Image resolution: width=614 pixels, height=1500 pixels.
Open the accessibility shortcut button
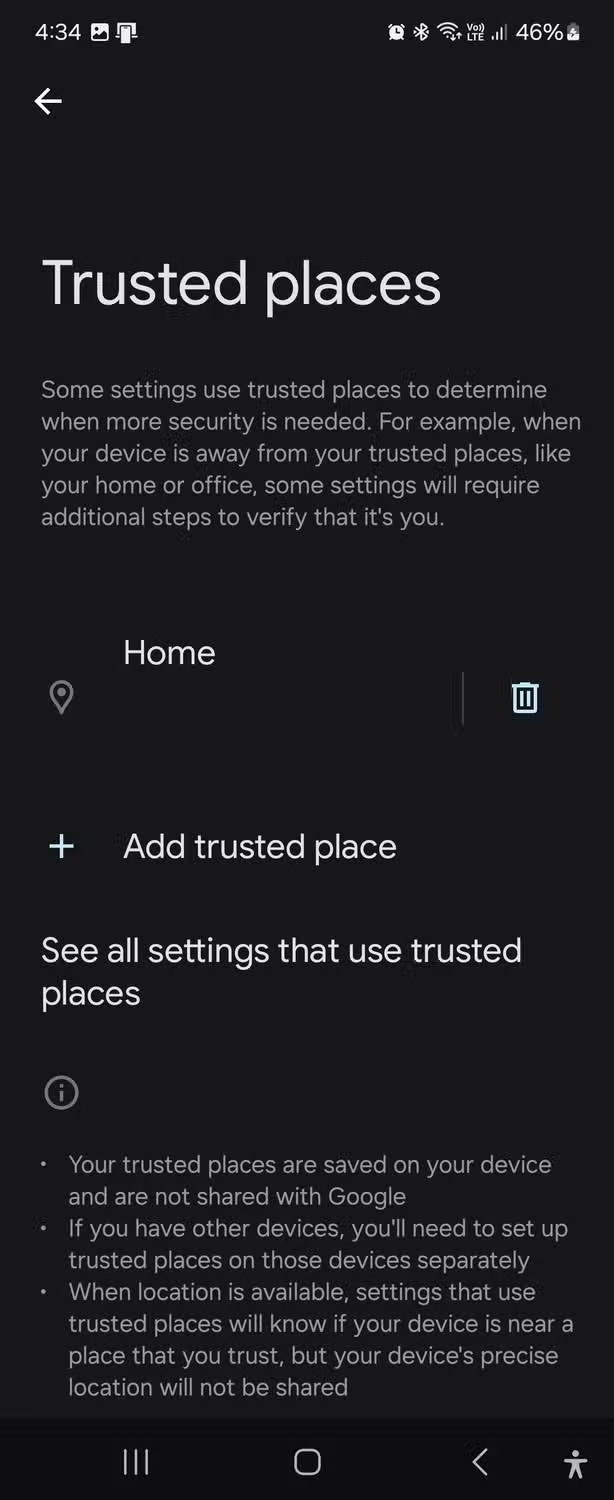coord(575,1463)
